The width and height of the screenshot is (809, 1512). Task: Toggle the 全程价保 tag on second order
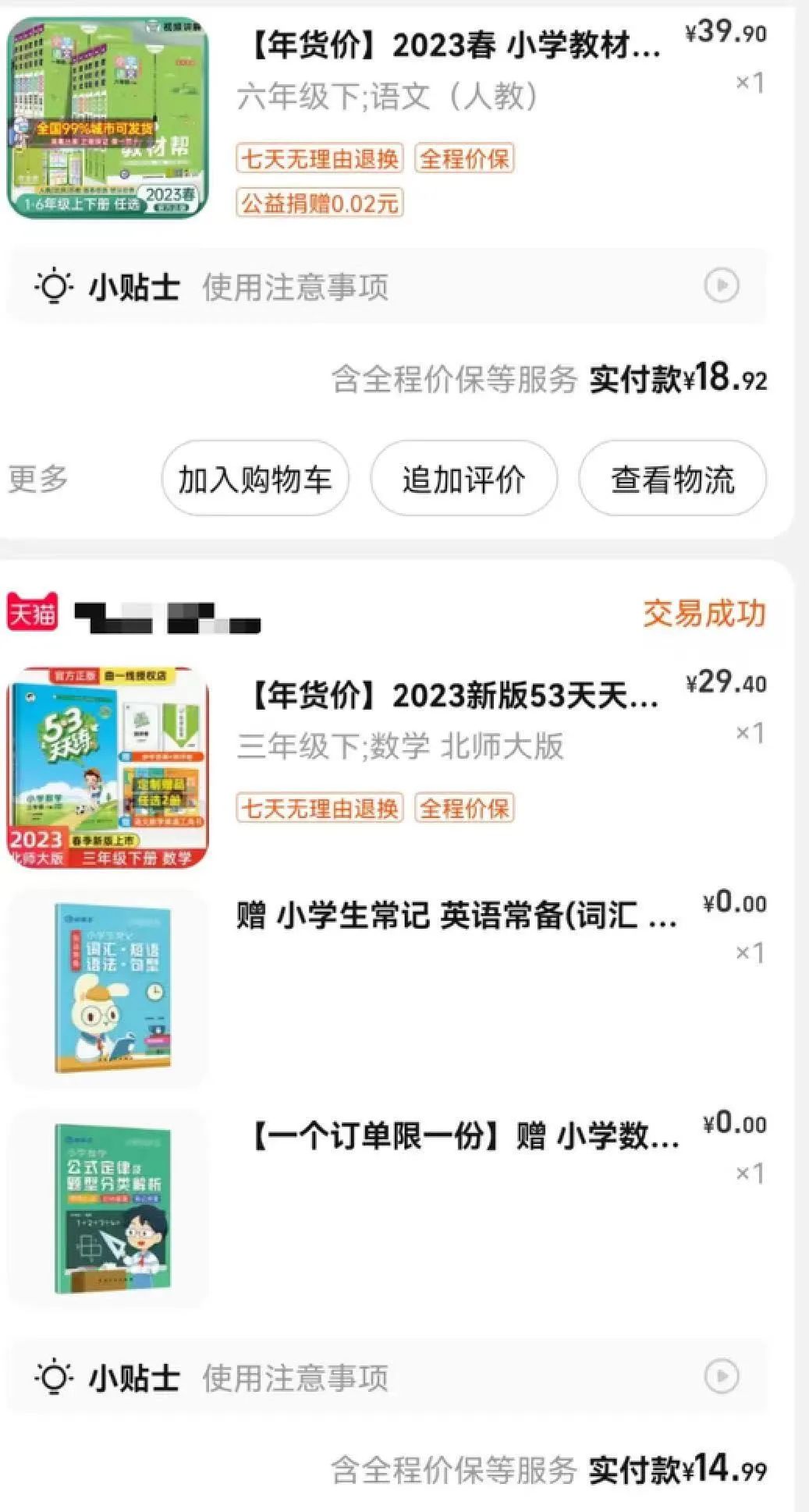coord(466,810)
